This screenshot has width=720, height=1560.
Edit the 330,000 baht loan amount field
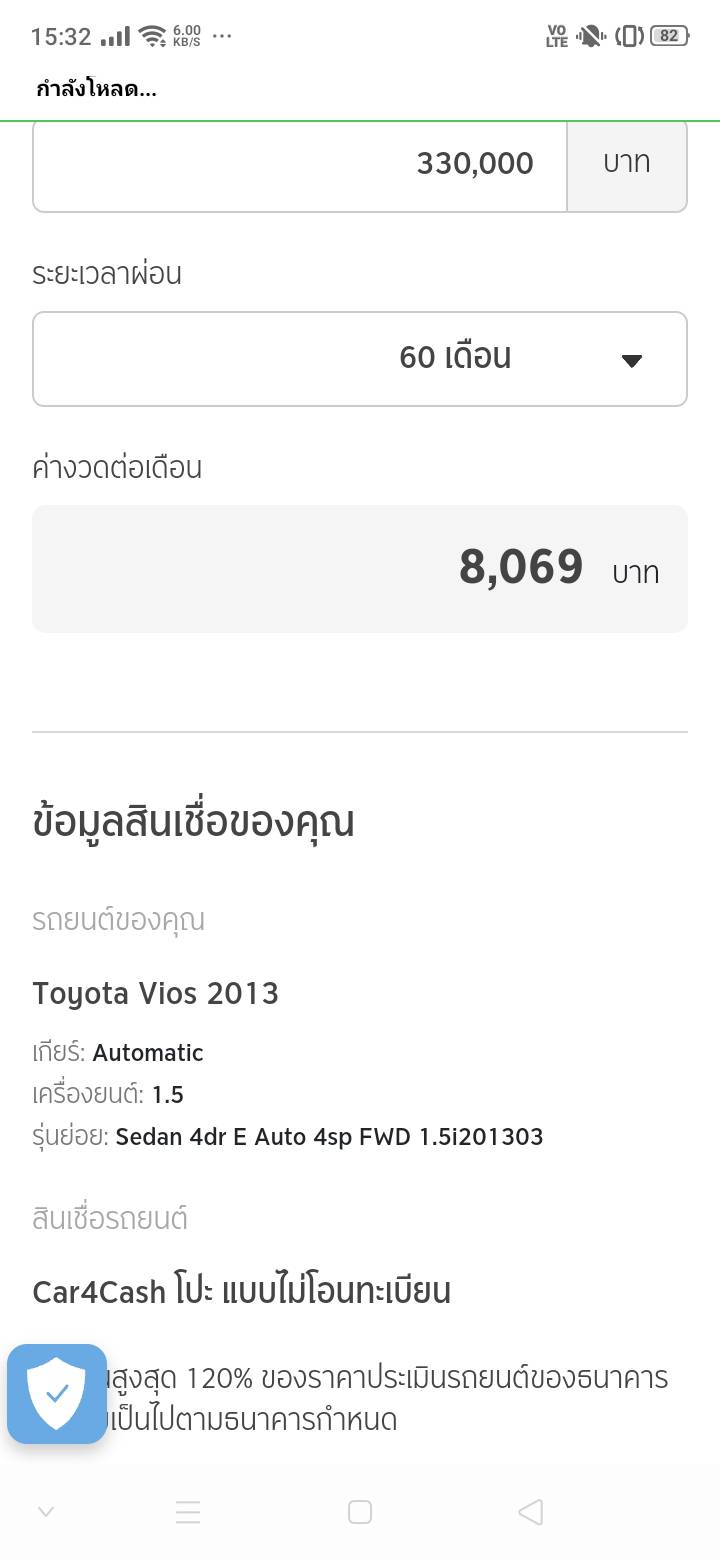300,164
